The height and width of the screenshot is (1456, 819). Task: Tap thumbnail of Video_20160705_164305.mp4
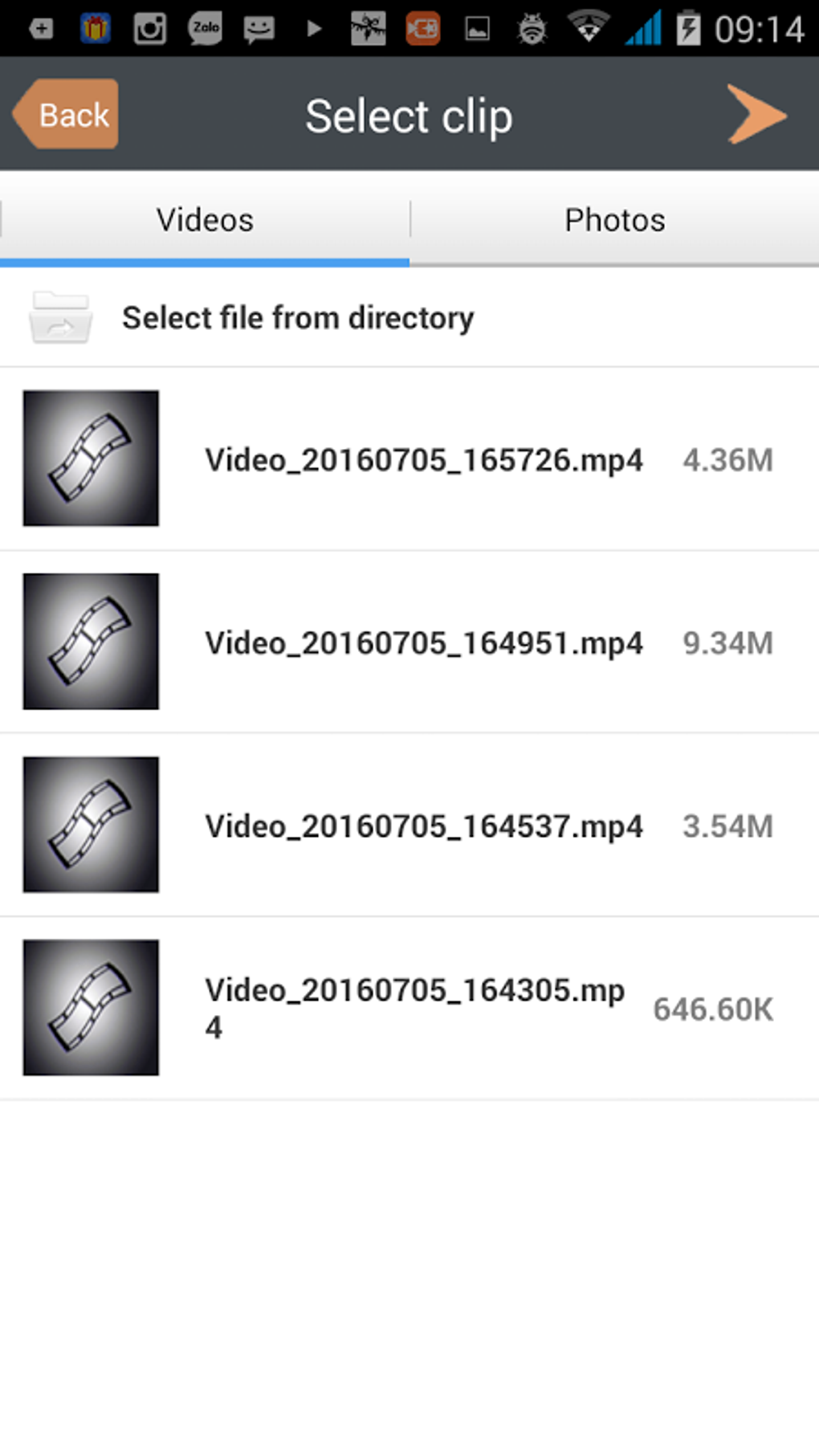click(x=91, y=1007)
